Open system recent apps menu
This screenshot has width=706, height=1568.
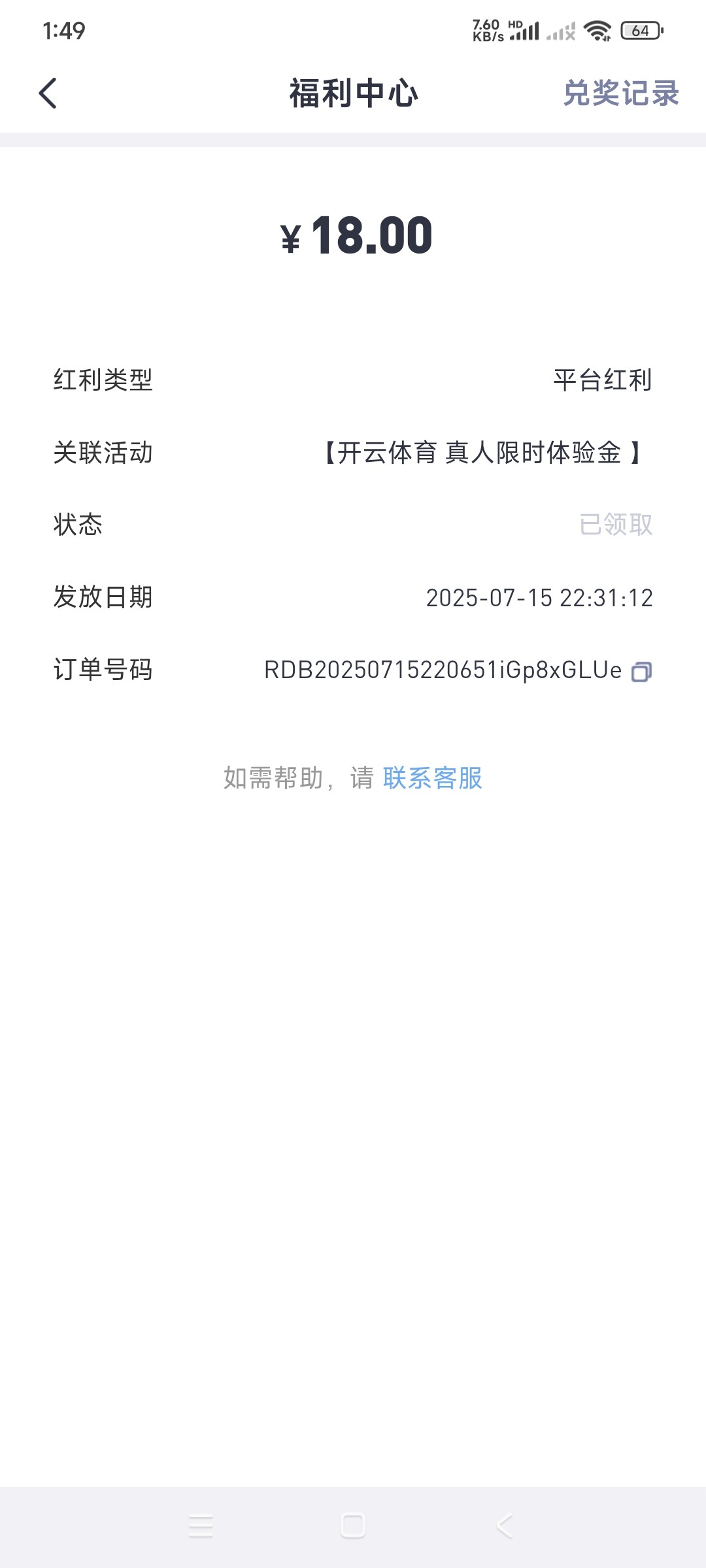tap(201, 1527)
